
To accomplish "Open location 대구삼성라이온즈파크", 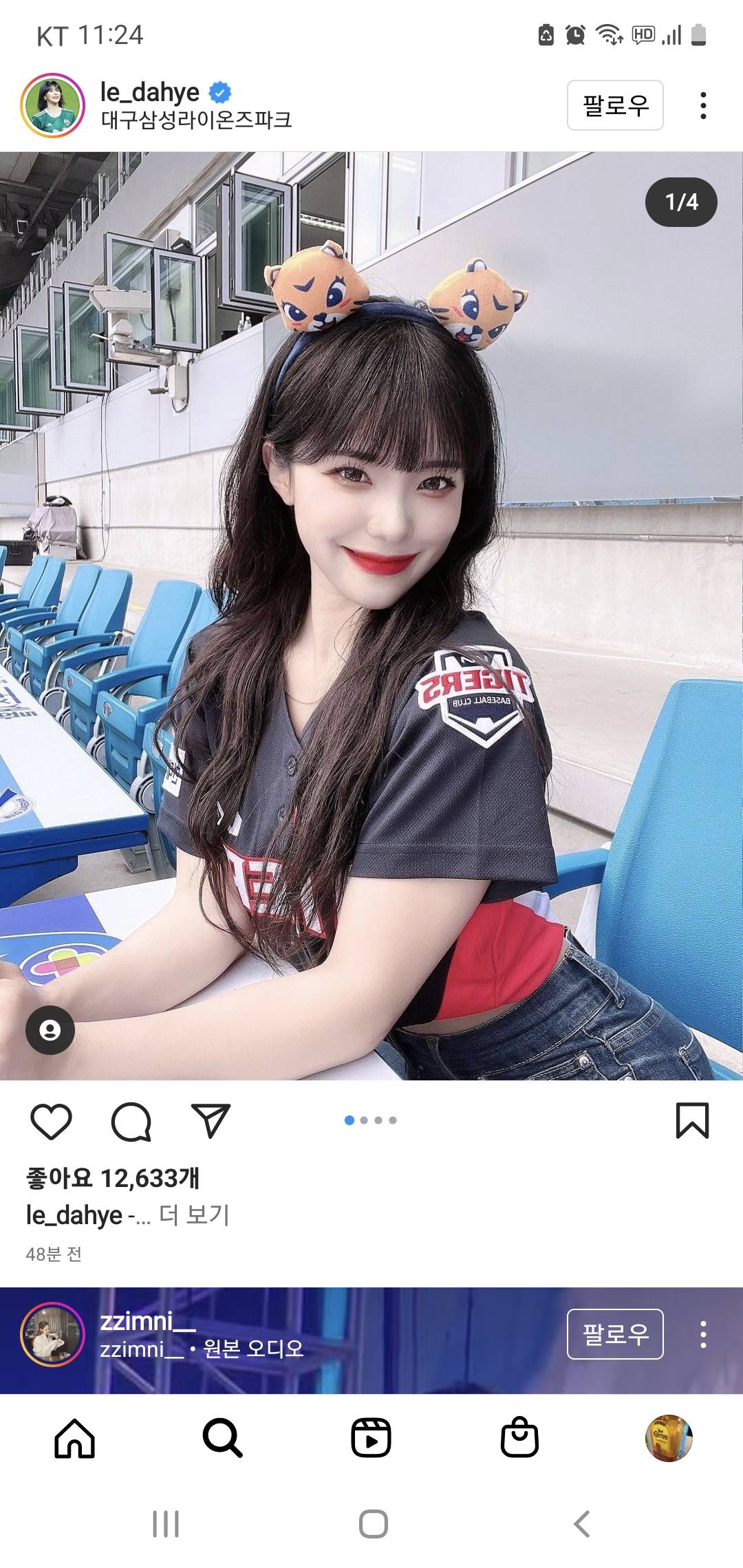I will (196, 120).
